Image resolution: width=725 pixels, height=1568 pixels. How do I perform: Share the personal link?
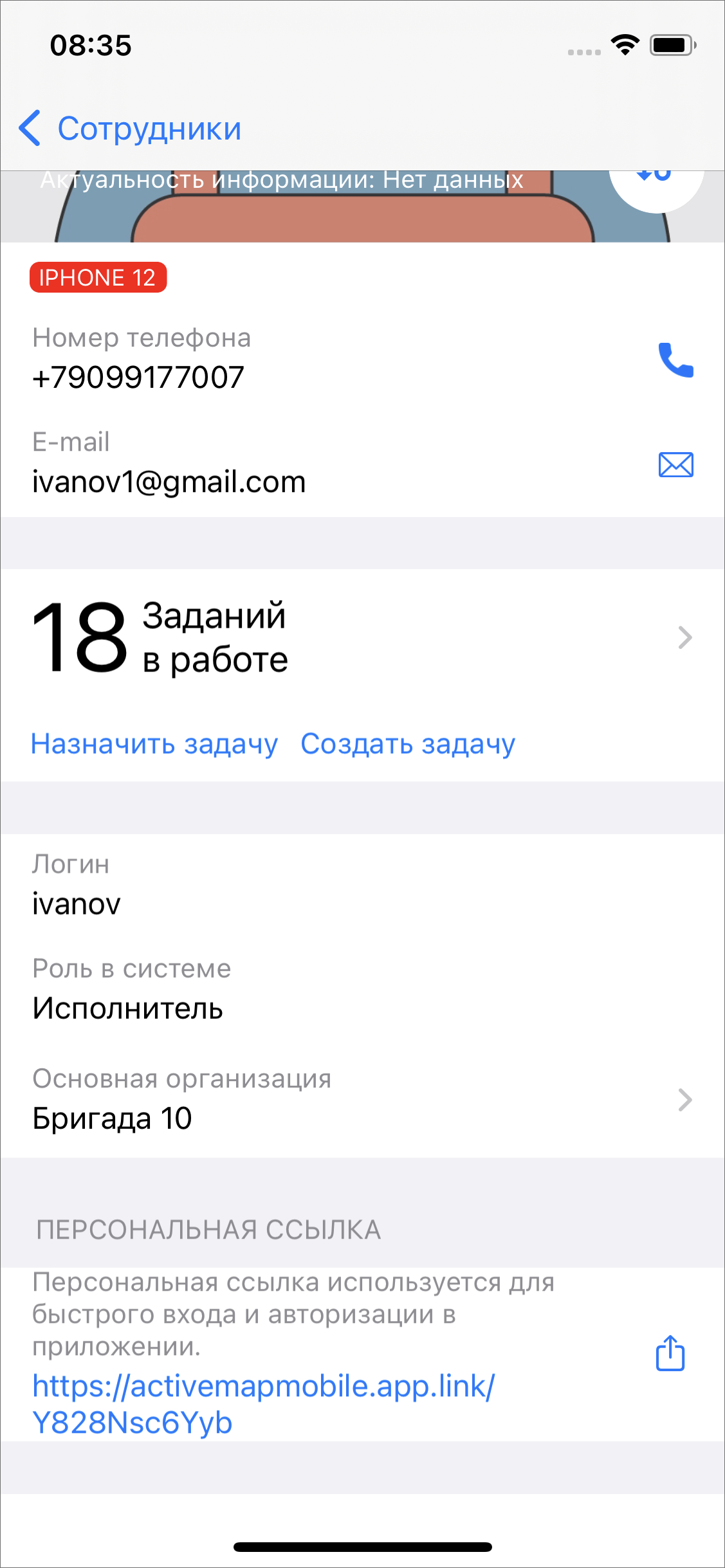click(670, 1353)
